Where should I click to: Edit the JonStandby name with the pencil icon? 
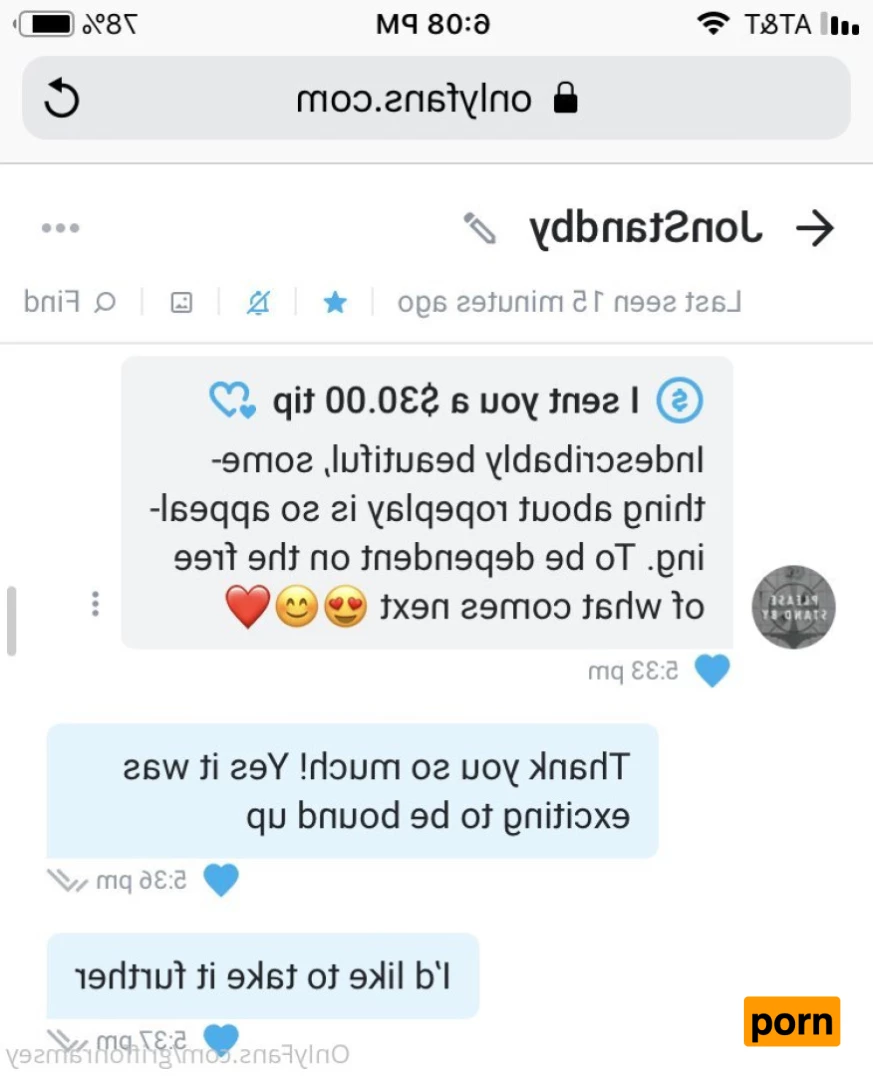click(479, 229)
